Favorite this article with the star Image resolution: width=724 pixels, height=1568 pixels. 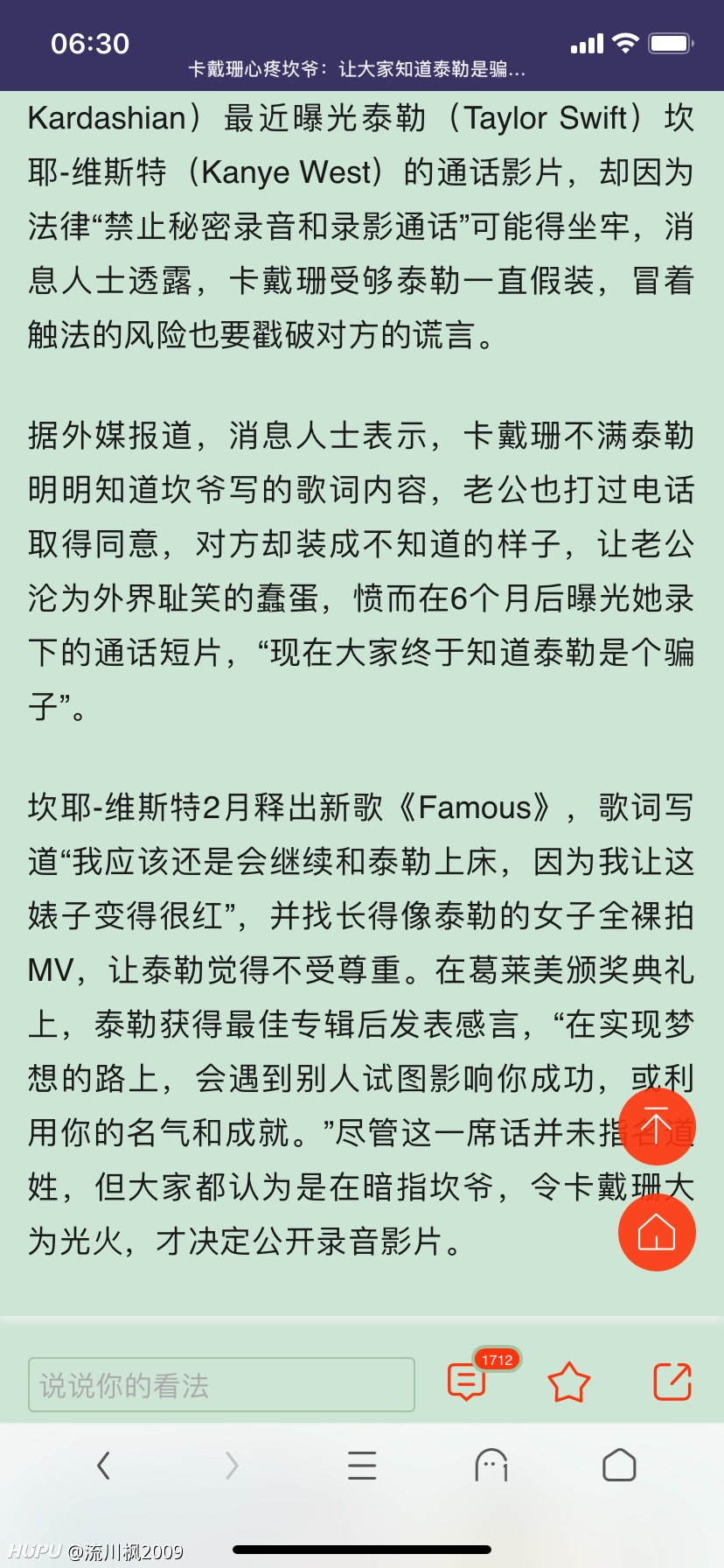[x=569, y=1382]
